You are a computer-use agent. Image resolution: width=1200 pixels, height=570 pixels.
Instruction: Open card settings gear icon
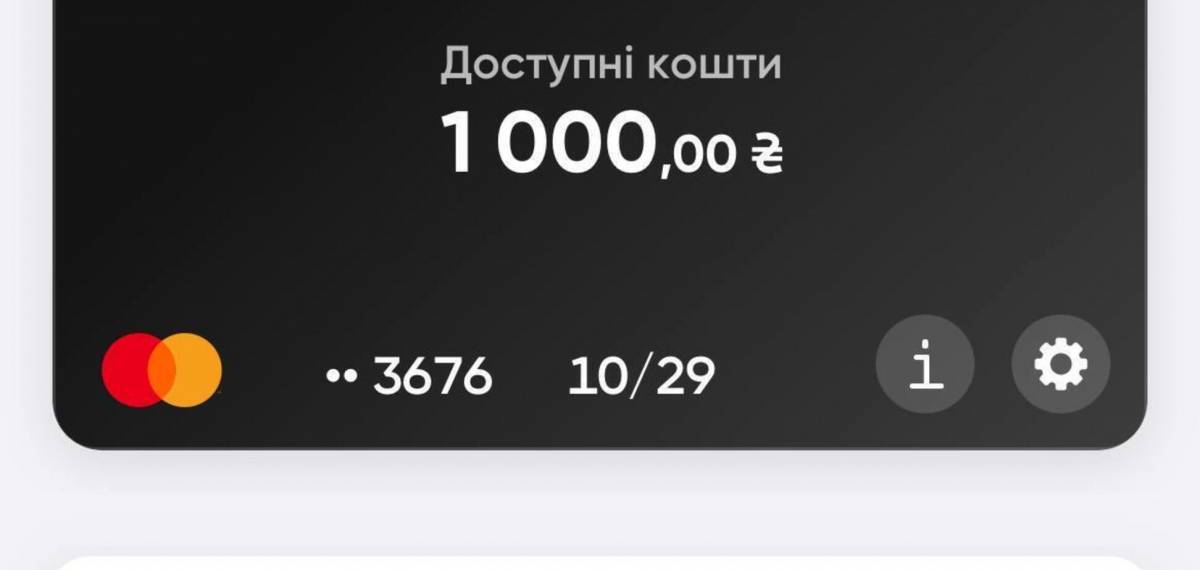click(x=1060, y=366)
